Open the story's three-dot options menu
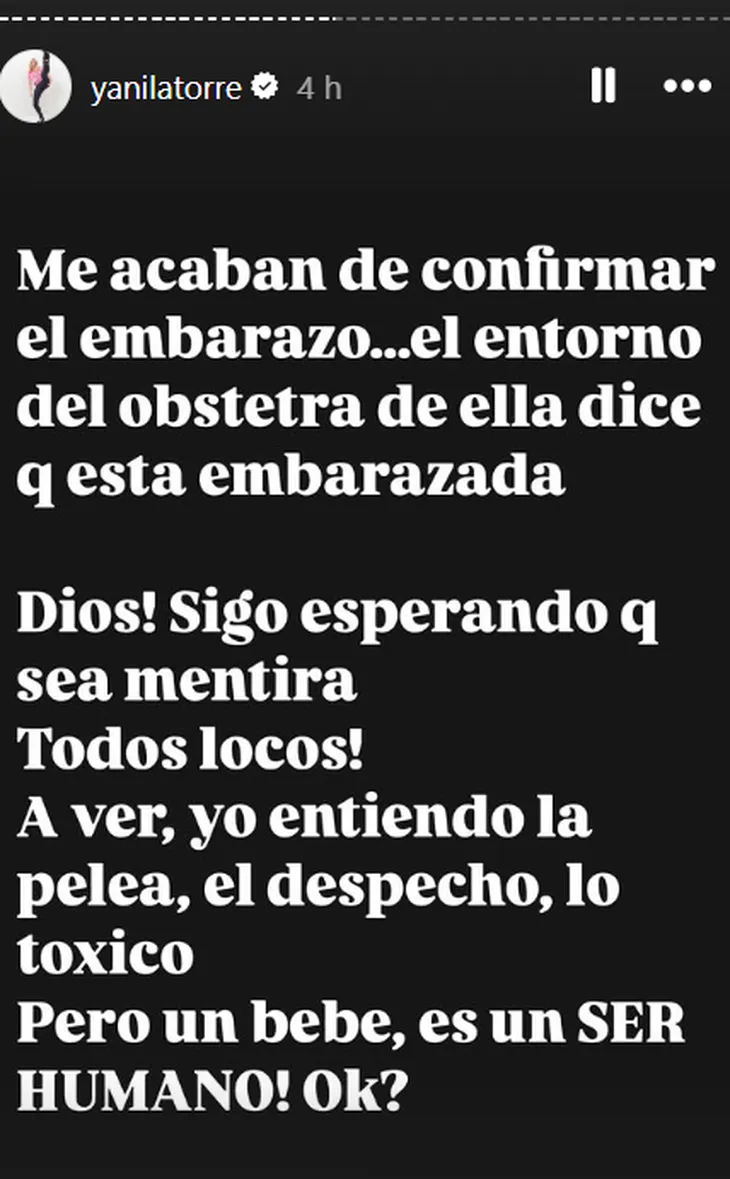Viewport: 730px width, 1179px height. 687,87
